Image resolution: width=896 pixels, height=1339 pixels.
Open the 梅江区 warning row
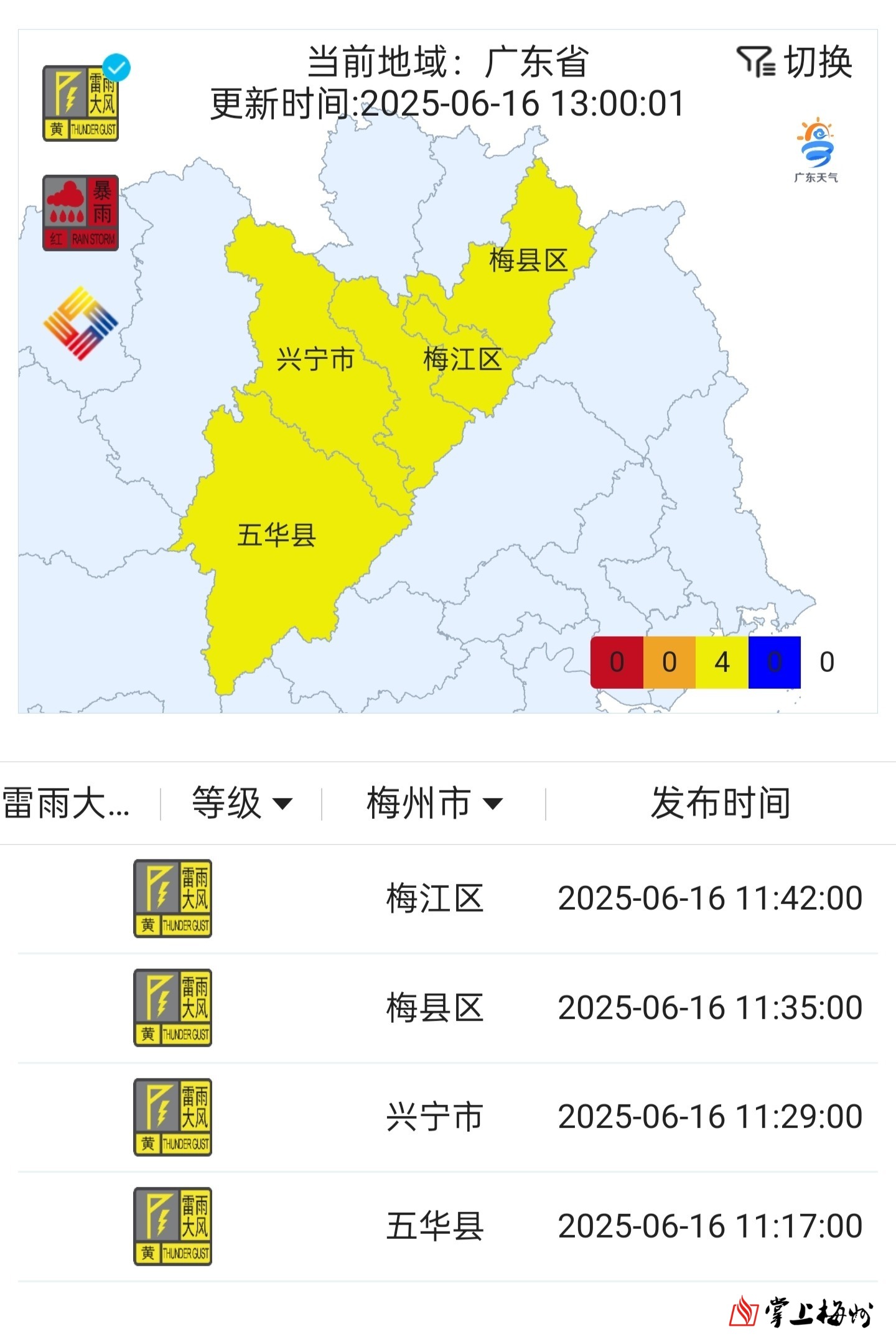[x=447, y=898]
